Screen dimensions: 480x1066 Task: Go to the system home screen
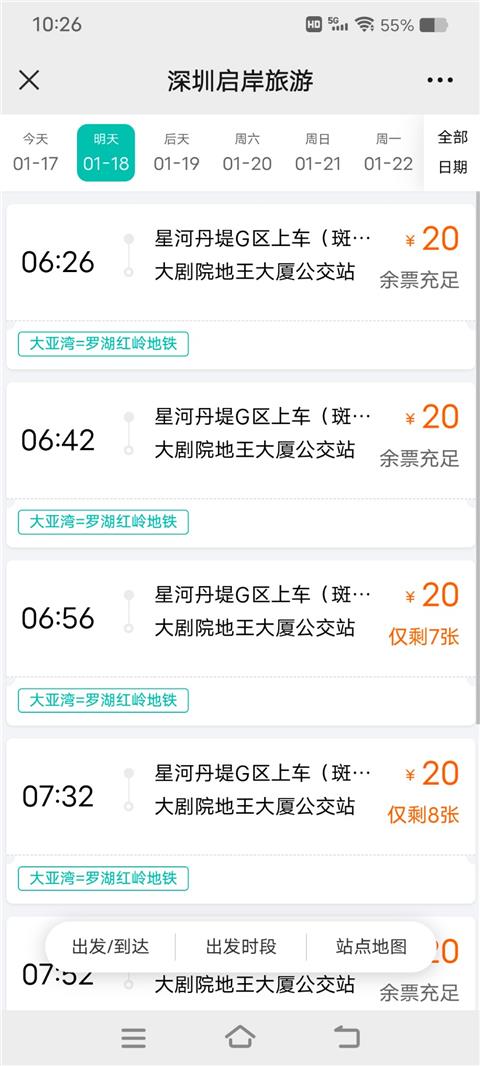click(x=240, y=1037)
